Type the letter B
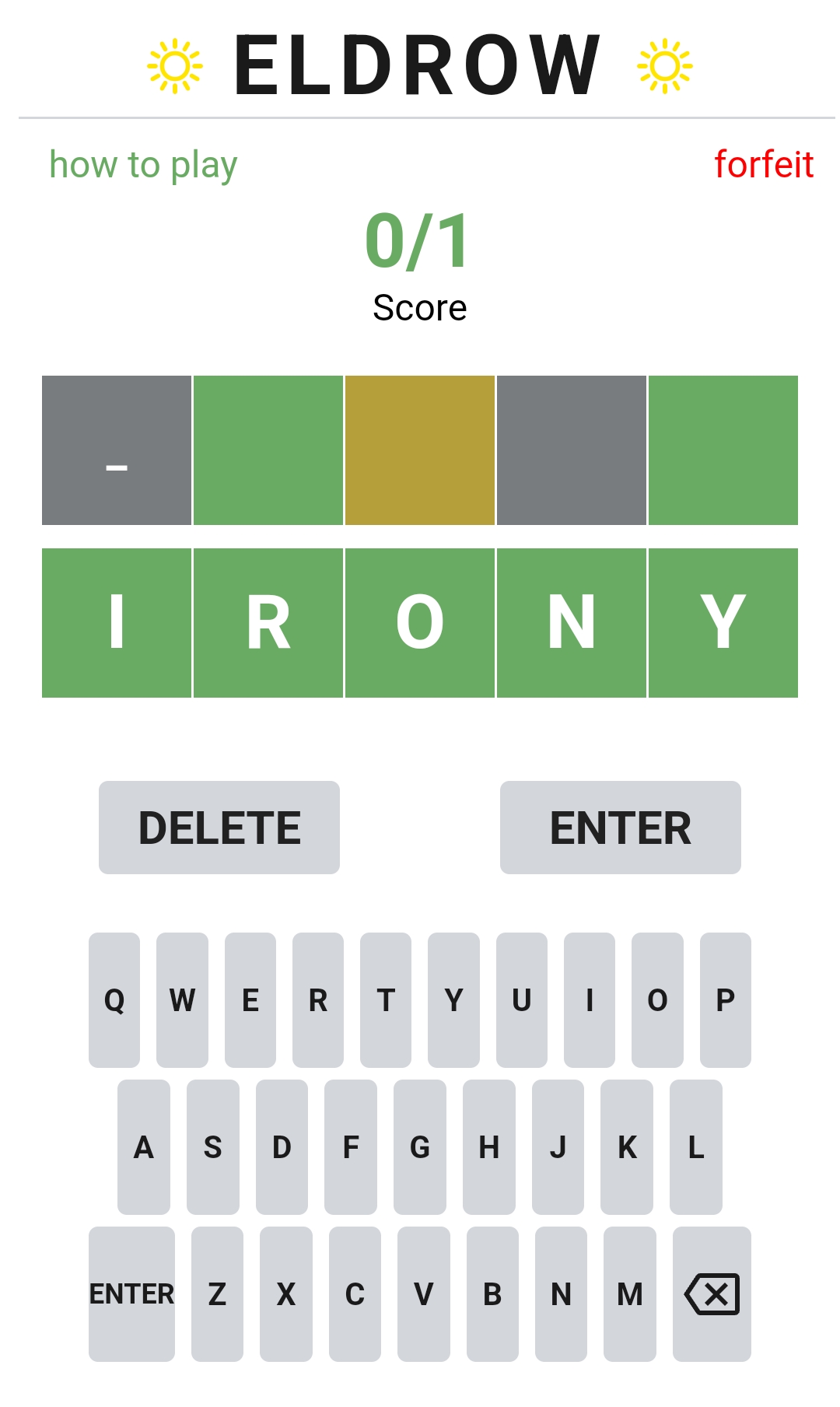 coord(492,1294)
